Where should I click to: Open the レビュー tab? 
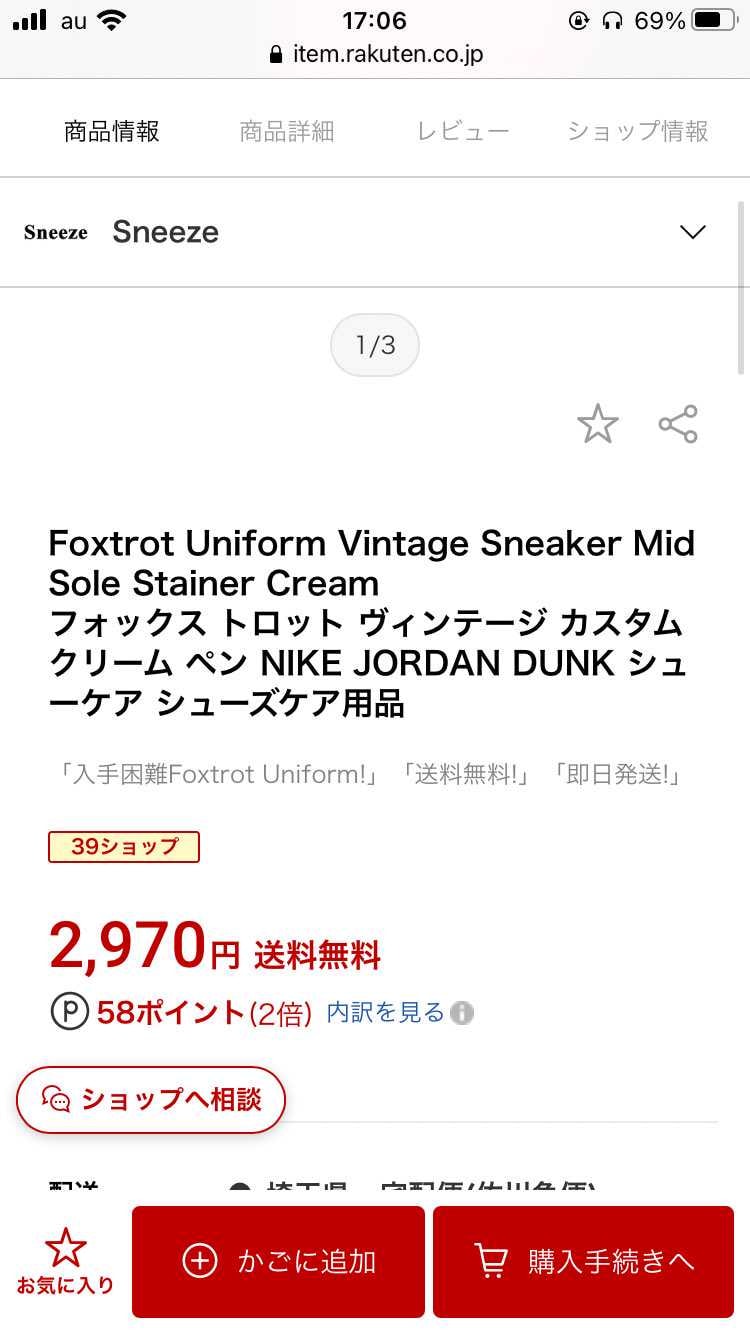click(x=462, y=130)
